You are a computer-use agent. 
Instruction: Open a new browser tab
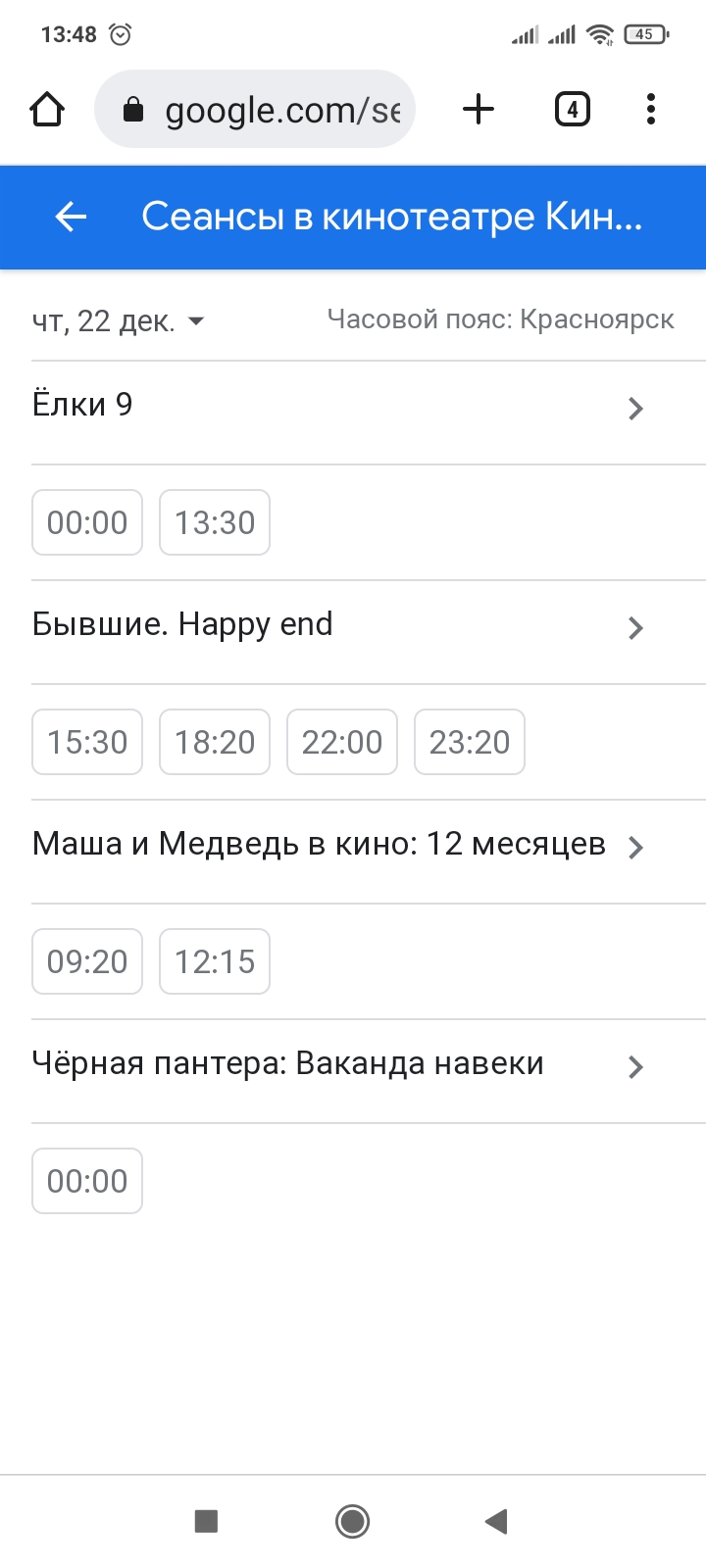(x=479, y=109)
